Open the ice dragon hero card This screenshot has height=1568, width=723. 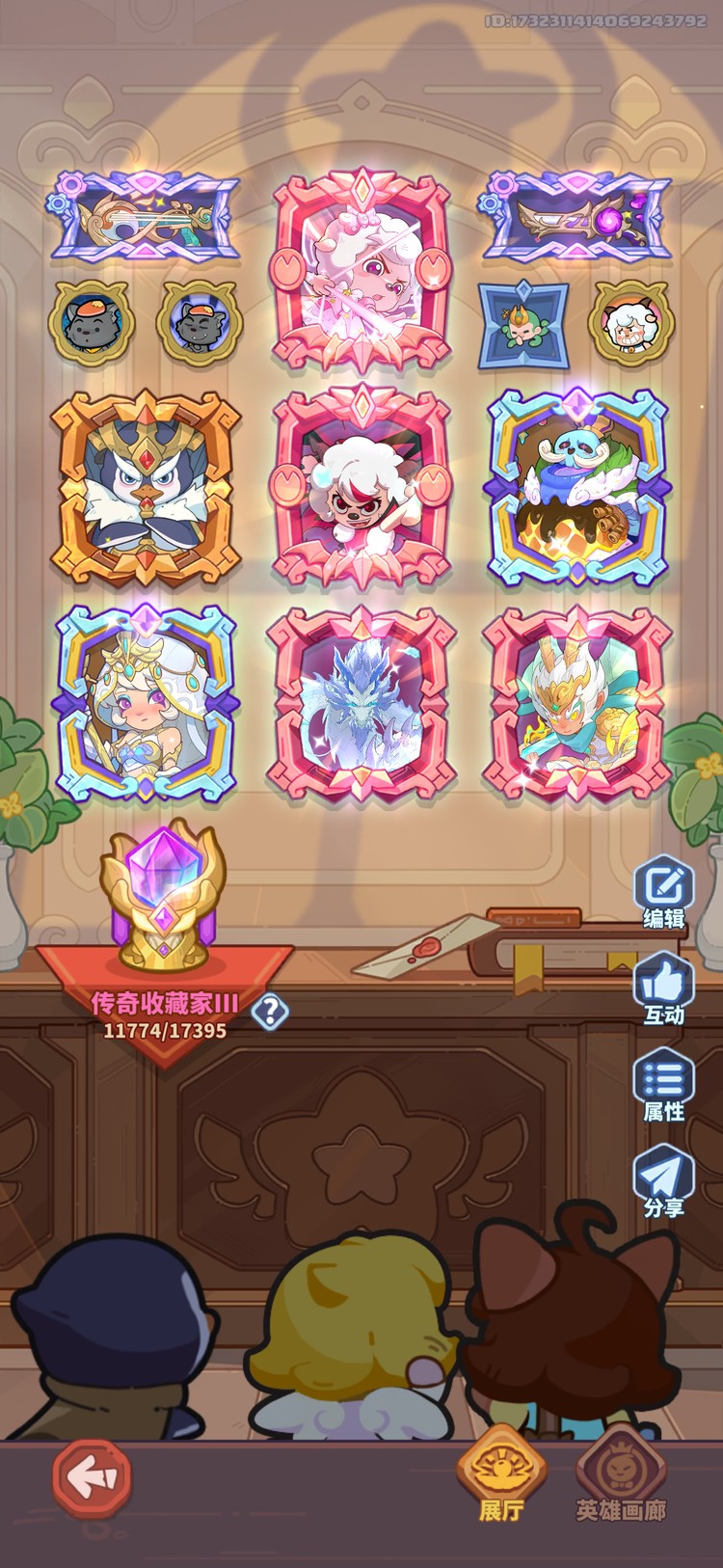(361, 704)
